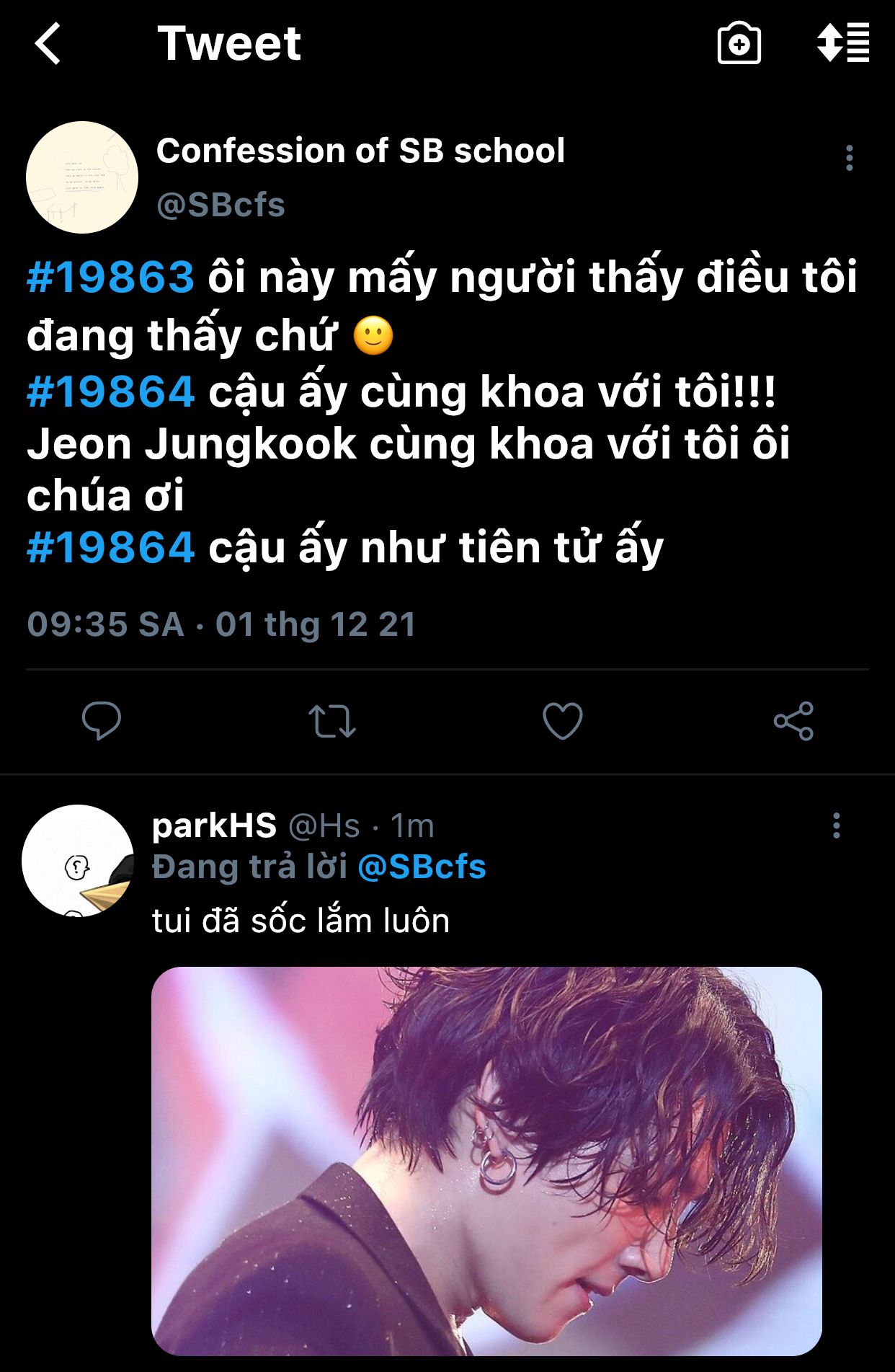The width and height of the screenshot is (895, 1372).
Task: View the photo attached to parkHS reply
Action: click(x=486, y=1161)
